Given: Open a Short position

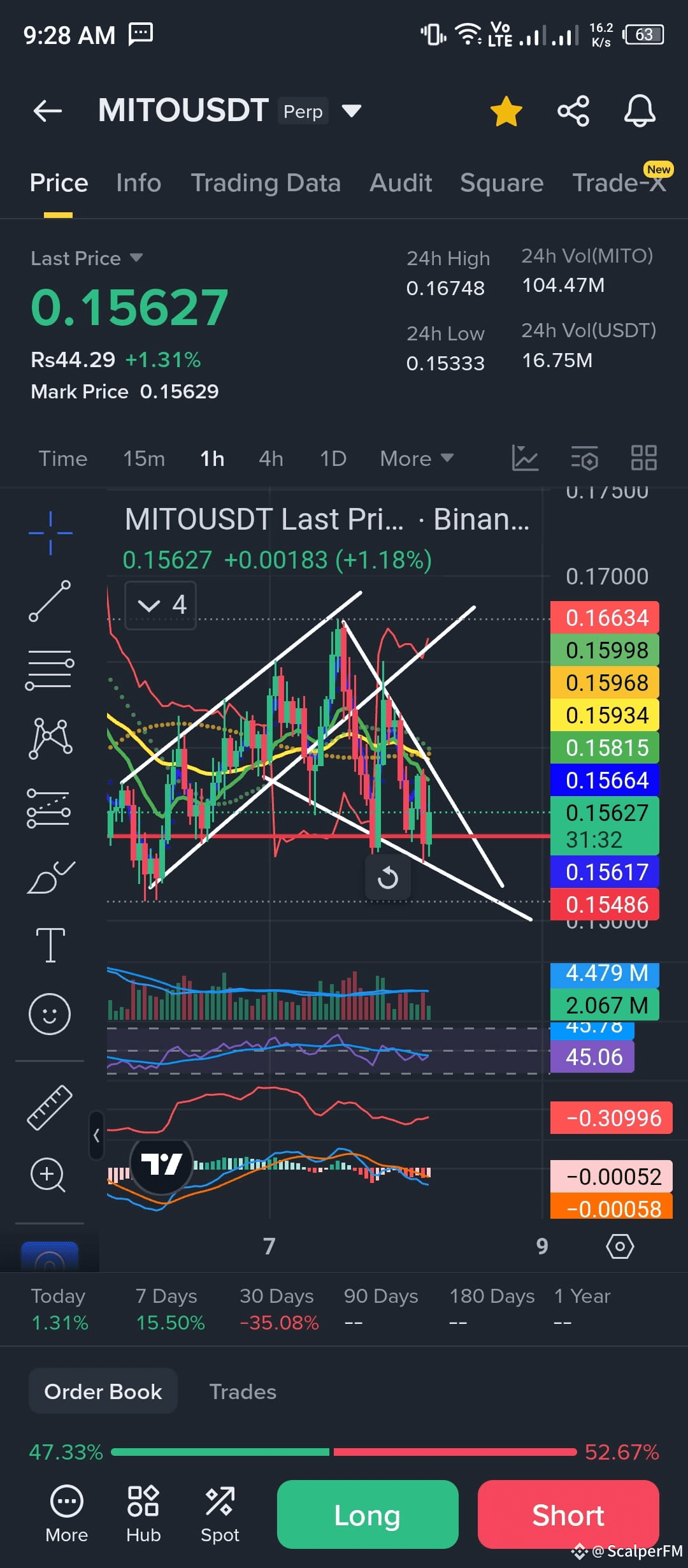Looking at the screenshot, I should tap(568, 1514).
